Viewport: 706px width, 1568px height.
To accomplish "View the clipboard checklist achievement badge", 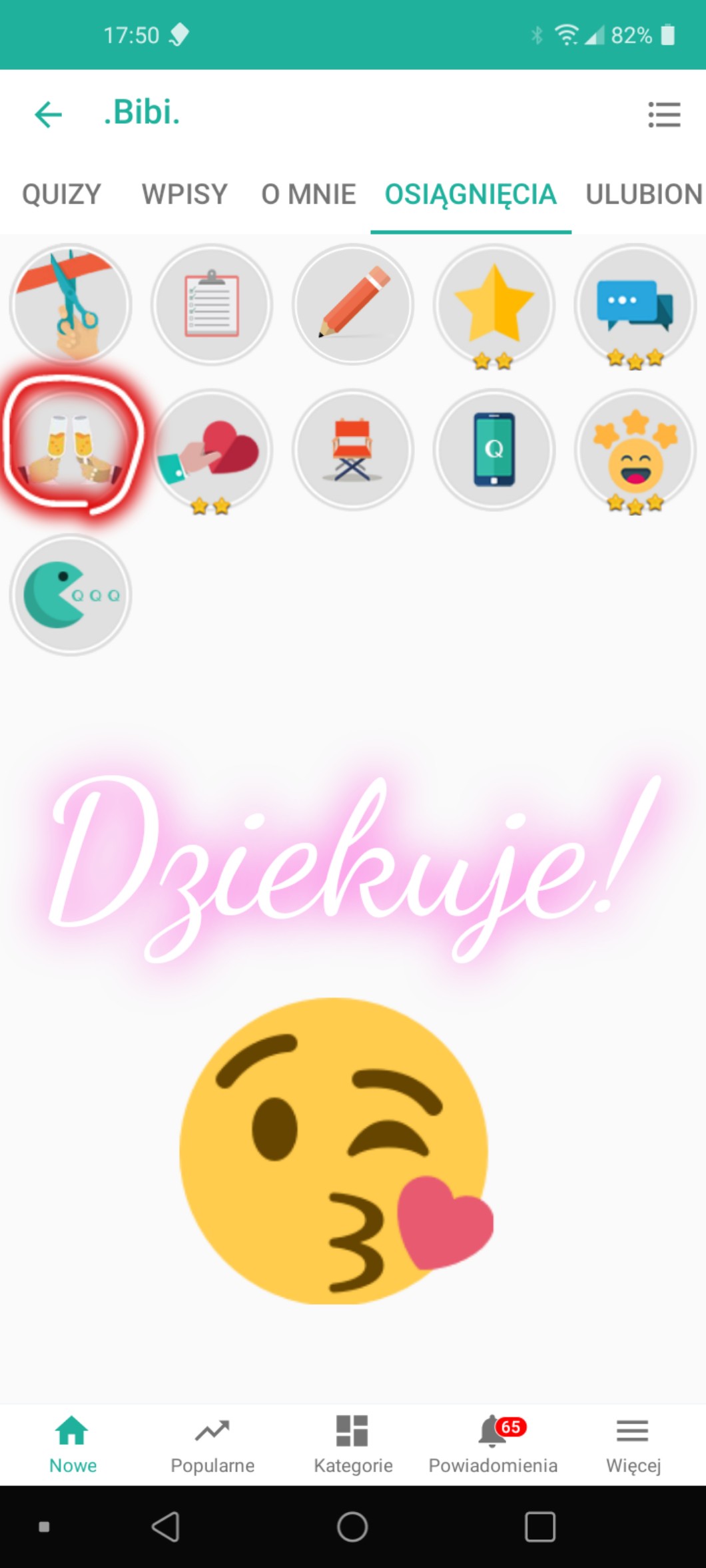I will click(x=212, y=304).
